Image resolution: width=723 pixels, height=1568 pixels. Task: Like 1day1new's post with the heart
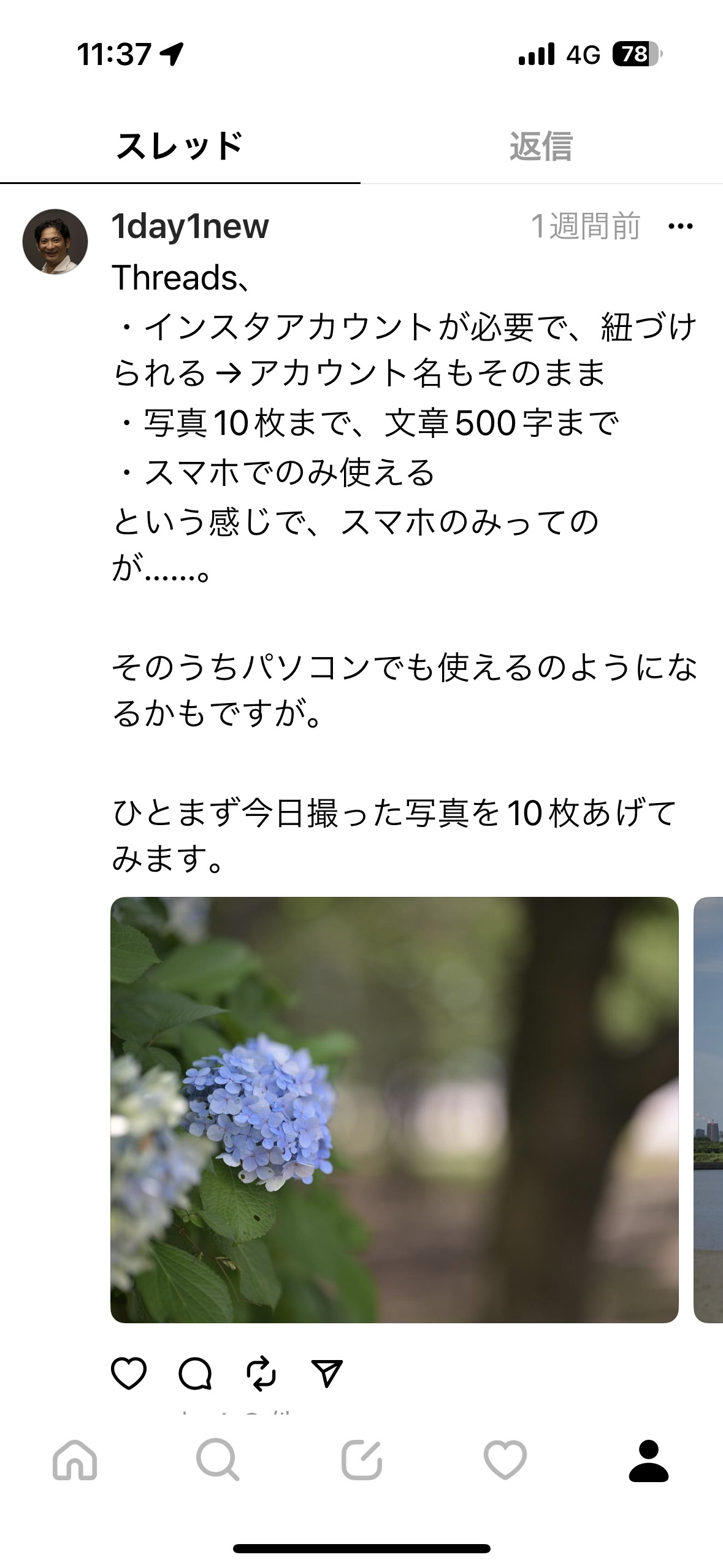pyautogui.click(x=129, y=1373)
